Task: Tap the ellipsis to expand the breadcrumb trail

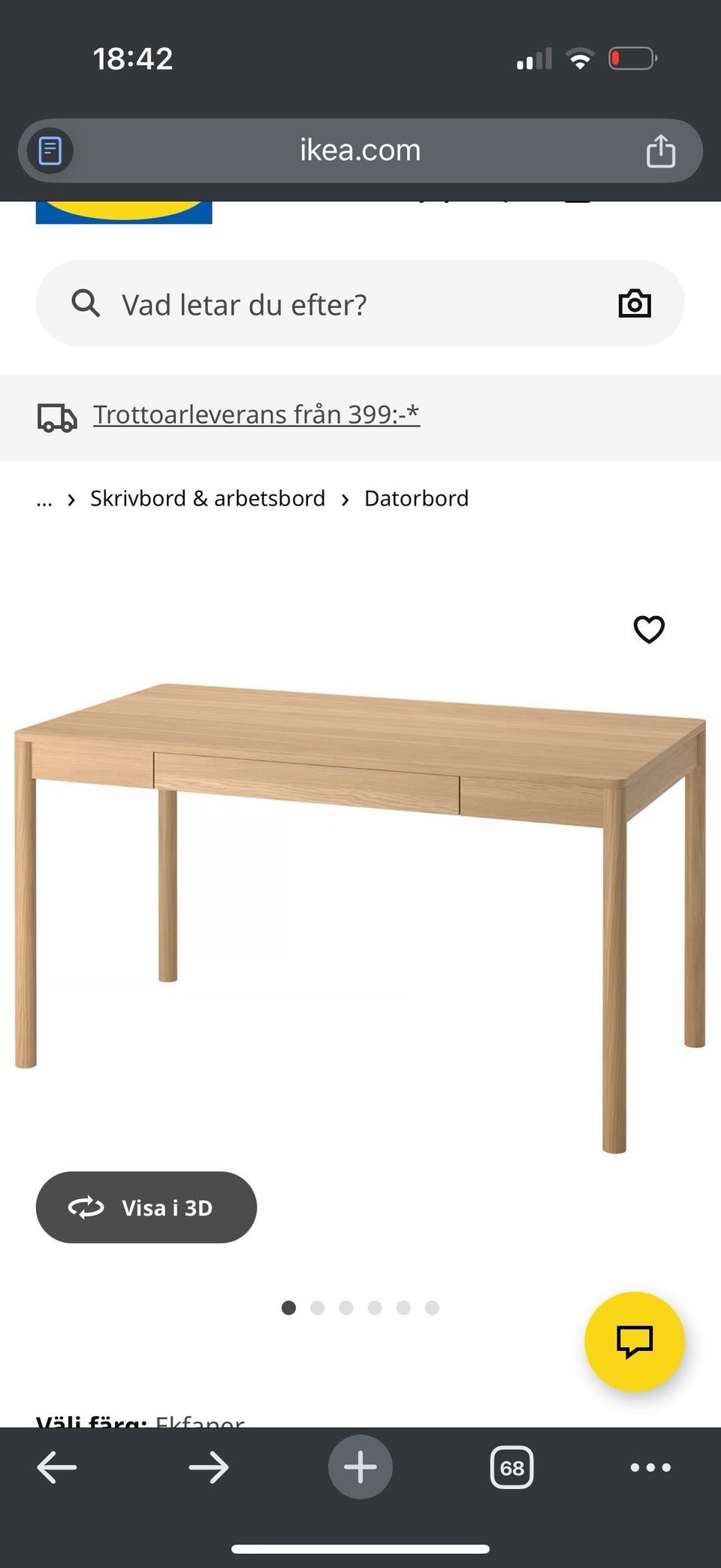Action: point(44,498)
